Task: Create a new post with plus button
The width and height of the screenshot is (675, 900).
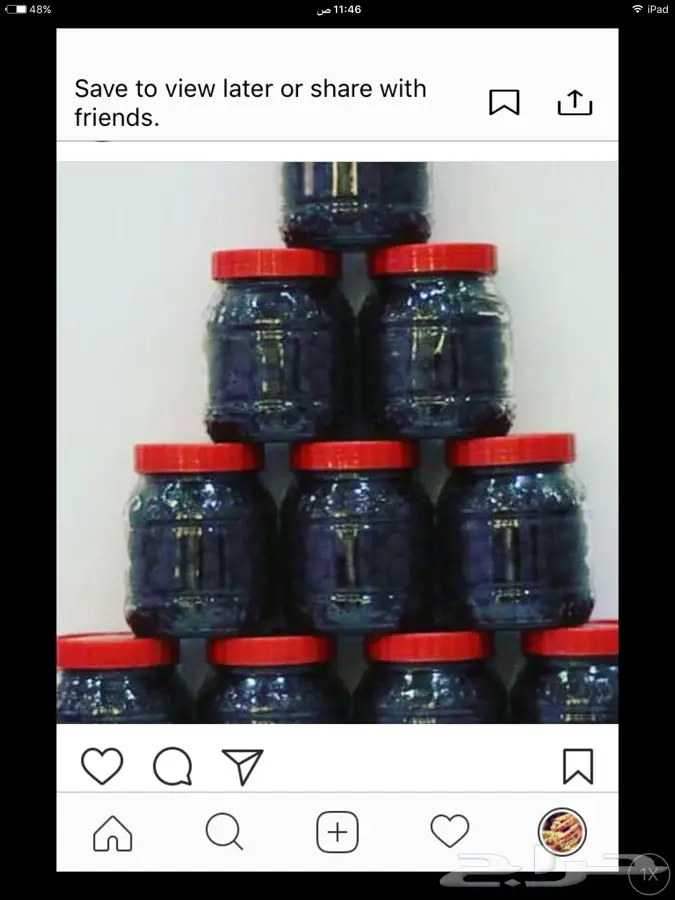Action: pos(337,832)
